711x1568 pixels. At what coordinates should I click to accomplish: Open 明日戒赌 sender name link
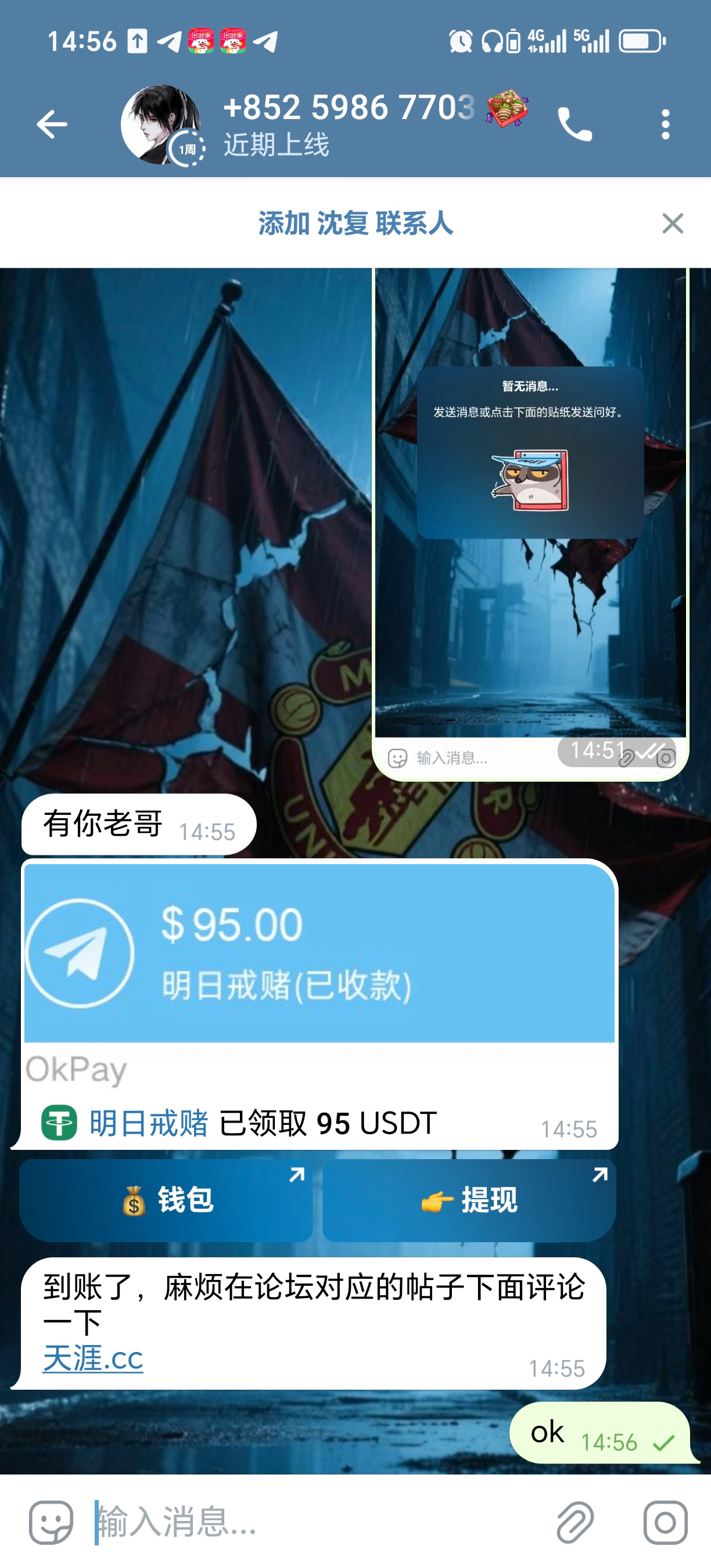point(149,1123)
